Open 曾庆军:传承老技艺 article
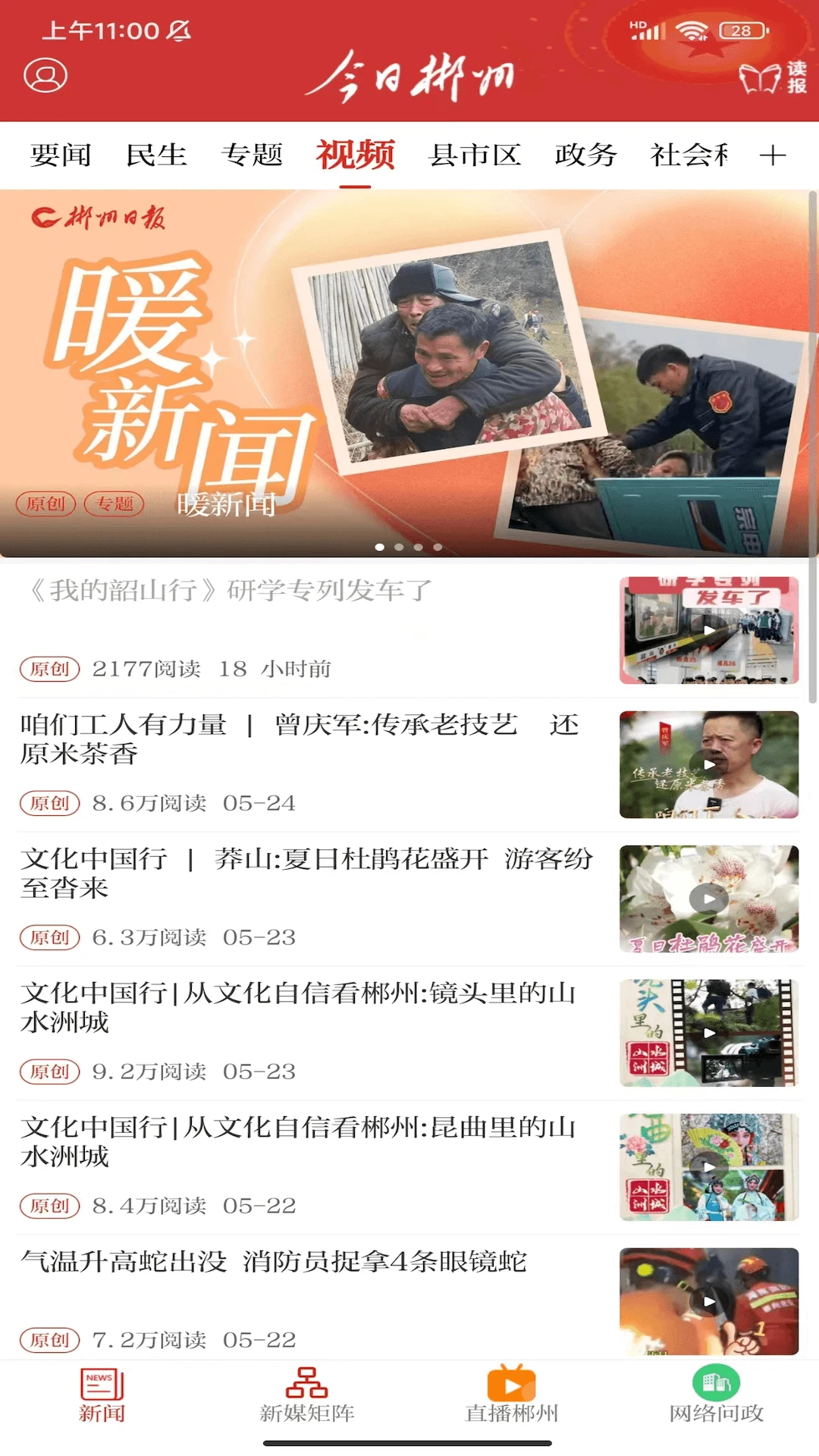Image resolution: width=819 pixels, height=1456 pixels. (300, 739)
